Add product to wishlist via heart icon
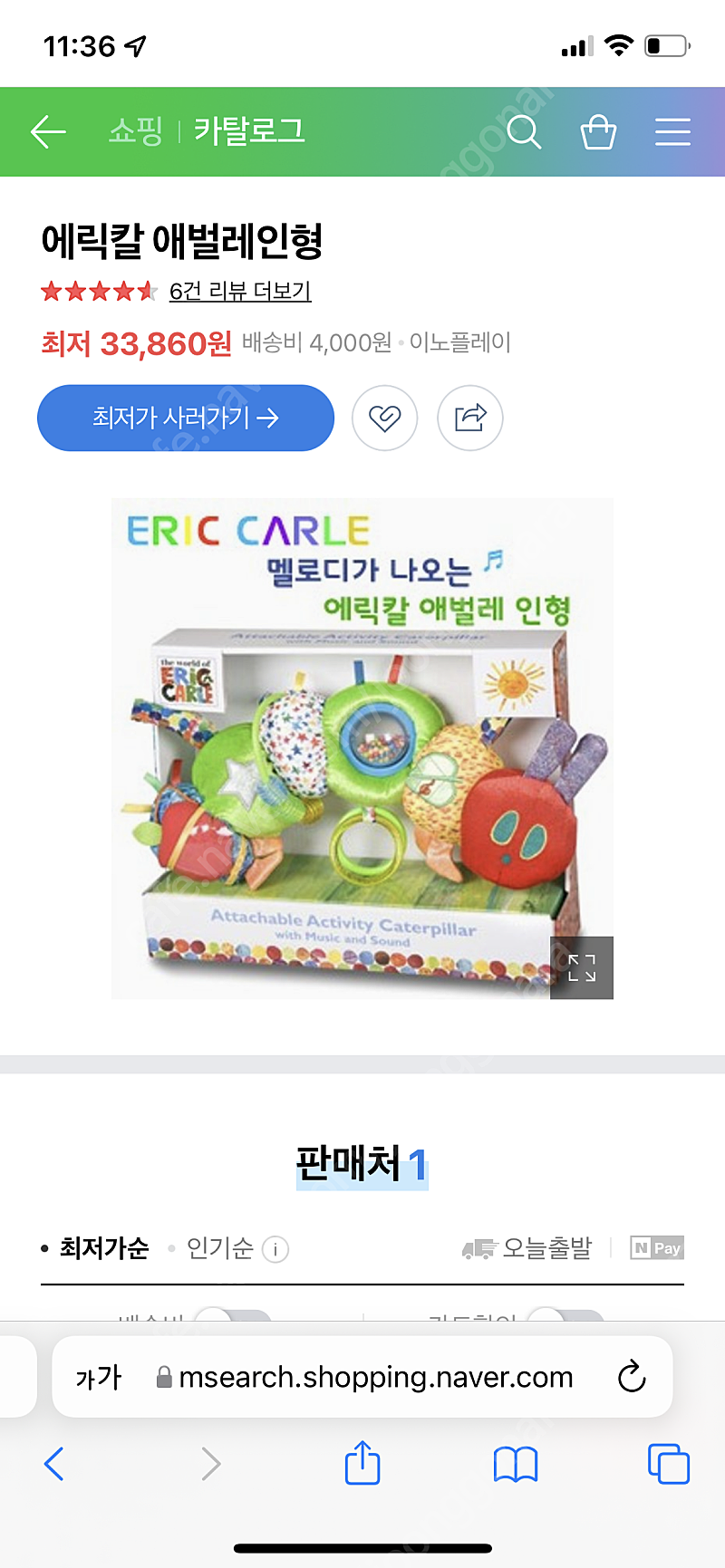This screenshot has height=1568, width=725. pos(385,418)
